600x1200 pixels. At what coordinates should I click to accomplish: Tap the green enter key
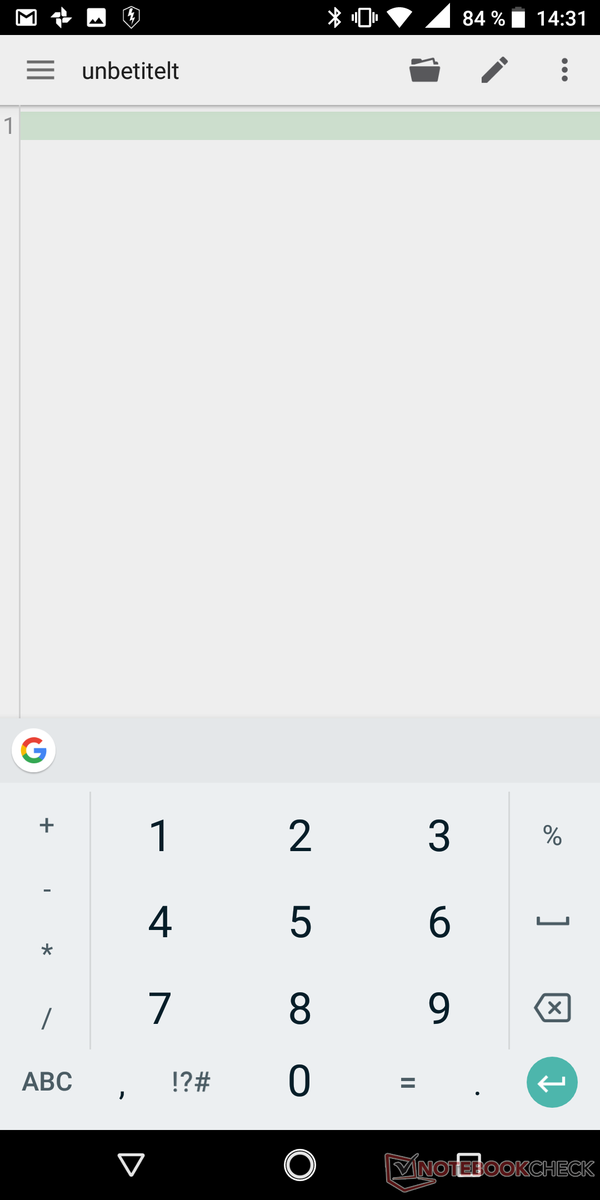(x=552, y=1082)
